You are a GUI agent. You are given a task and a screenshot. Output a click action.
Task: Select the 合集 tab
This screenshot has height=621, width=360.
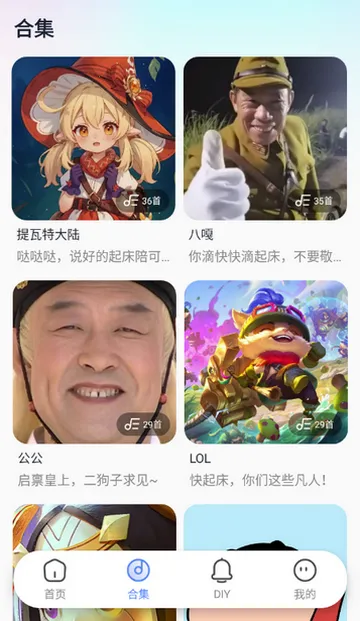[138, 579]
